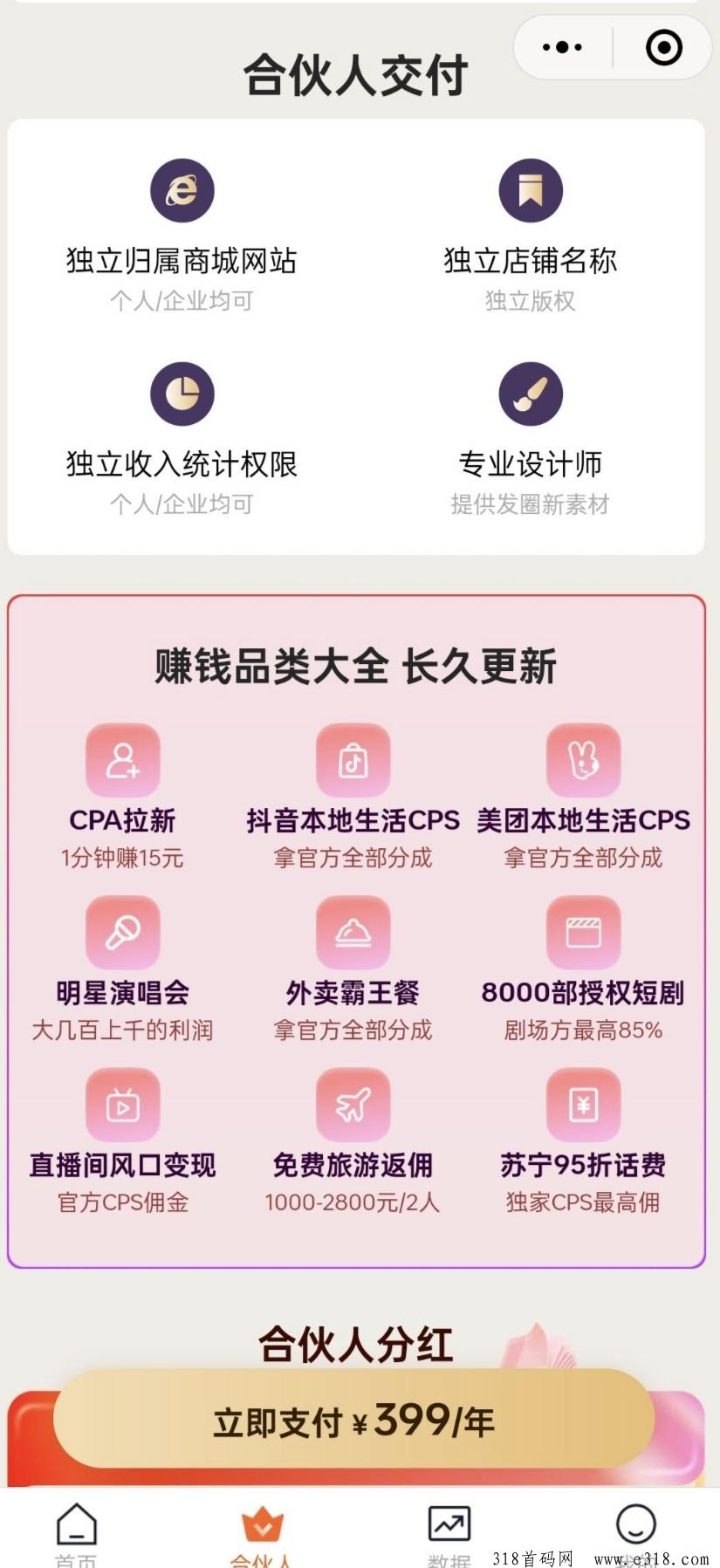
Task: Pay ¥399/年 now
Action: tap(354, 1421)
